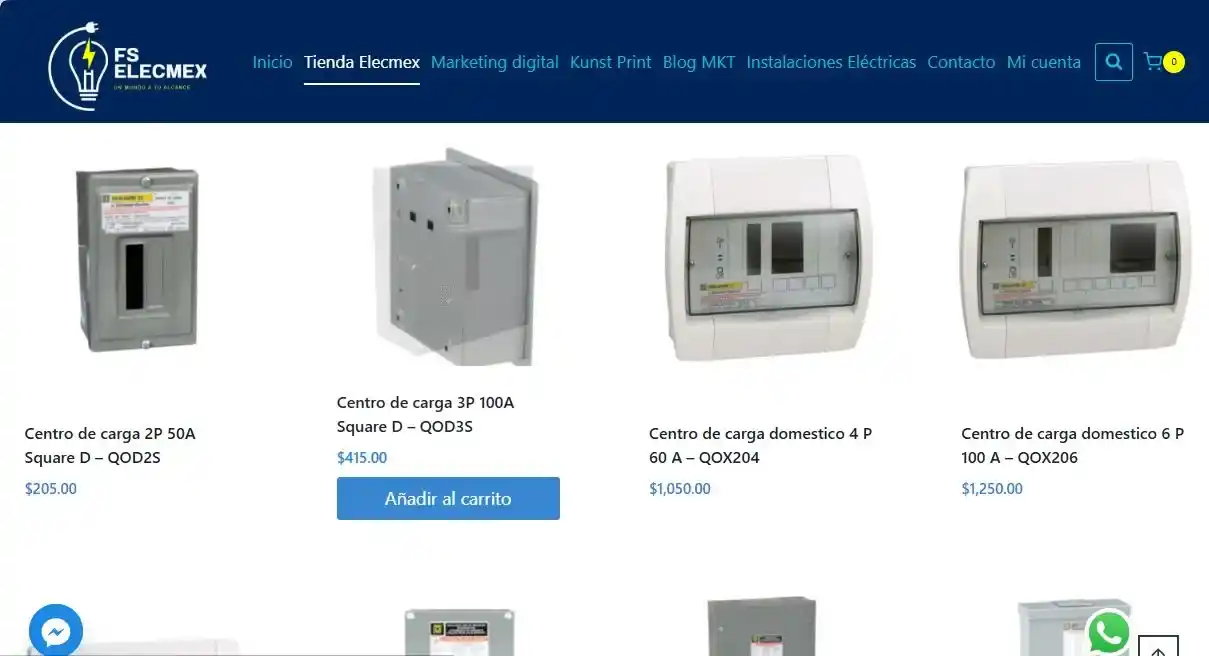1209x656 pixels.
Task: Start WhatsApp chat
Action: coord(1108,632)
